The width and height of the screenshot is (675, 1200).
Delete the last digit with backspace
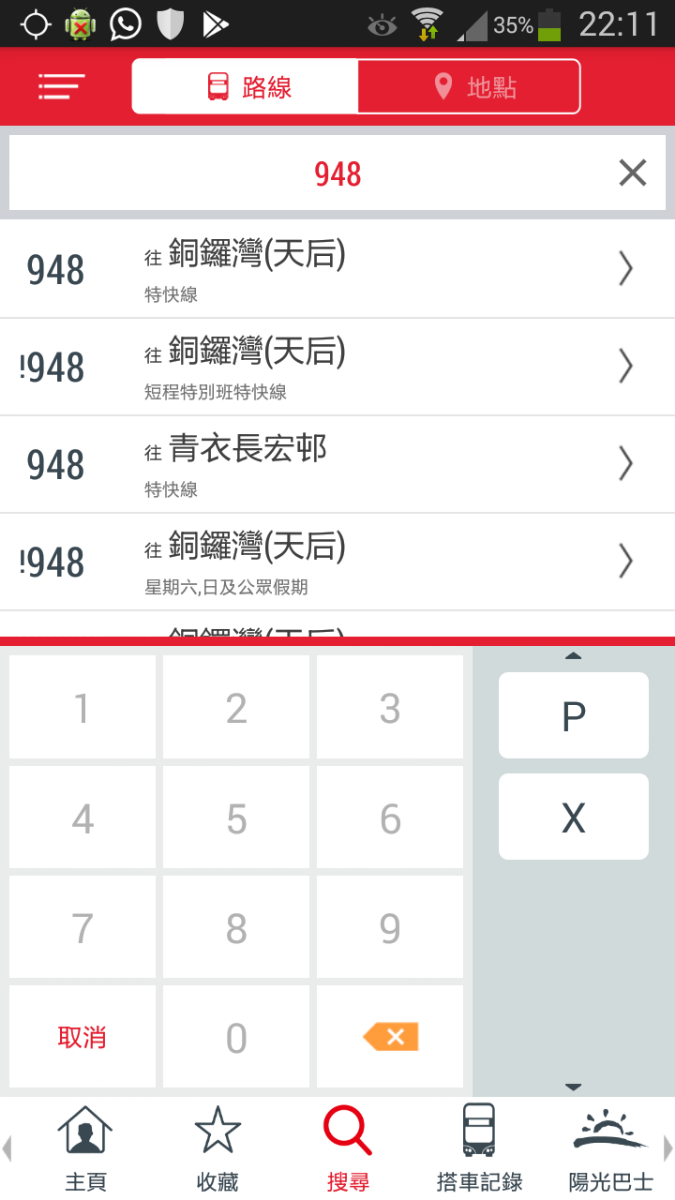(390, 1037)
